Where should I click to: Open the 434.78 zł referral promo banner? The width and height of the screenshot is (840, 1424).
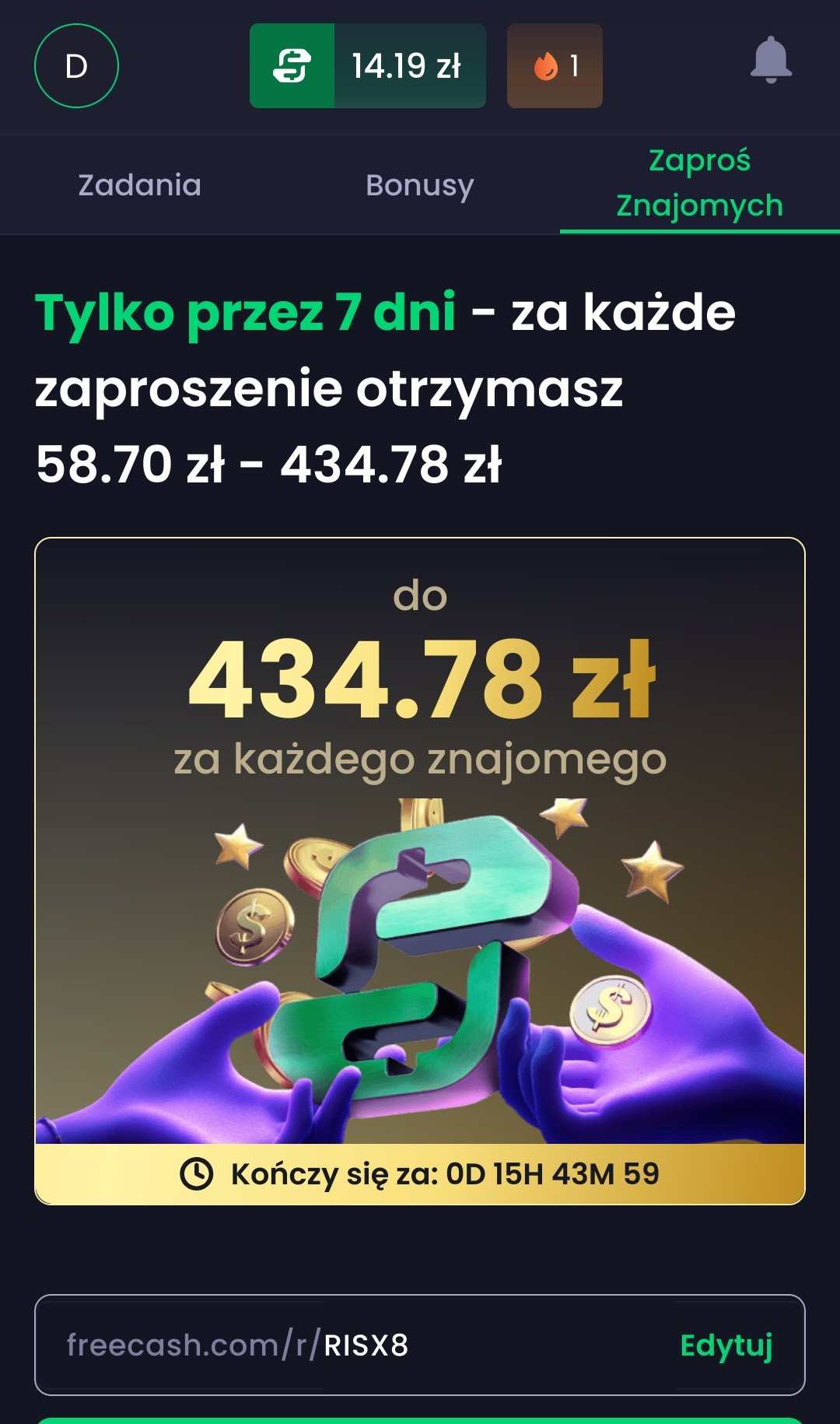click(420, 870)
